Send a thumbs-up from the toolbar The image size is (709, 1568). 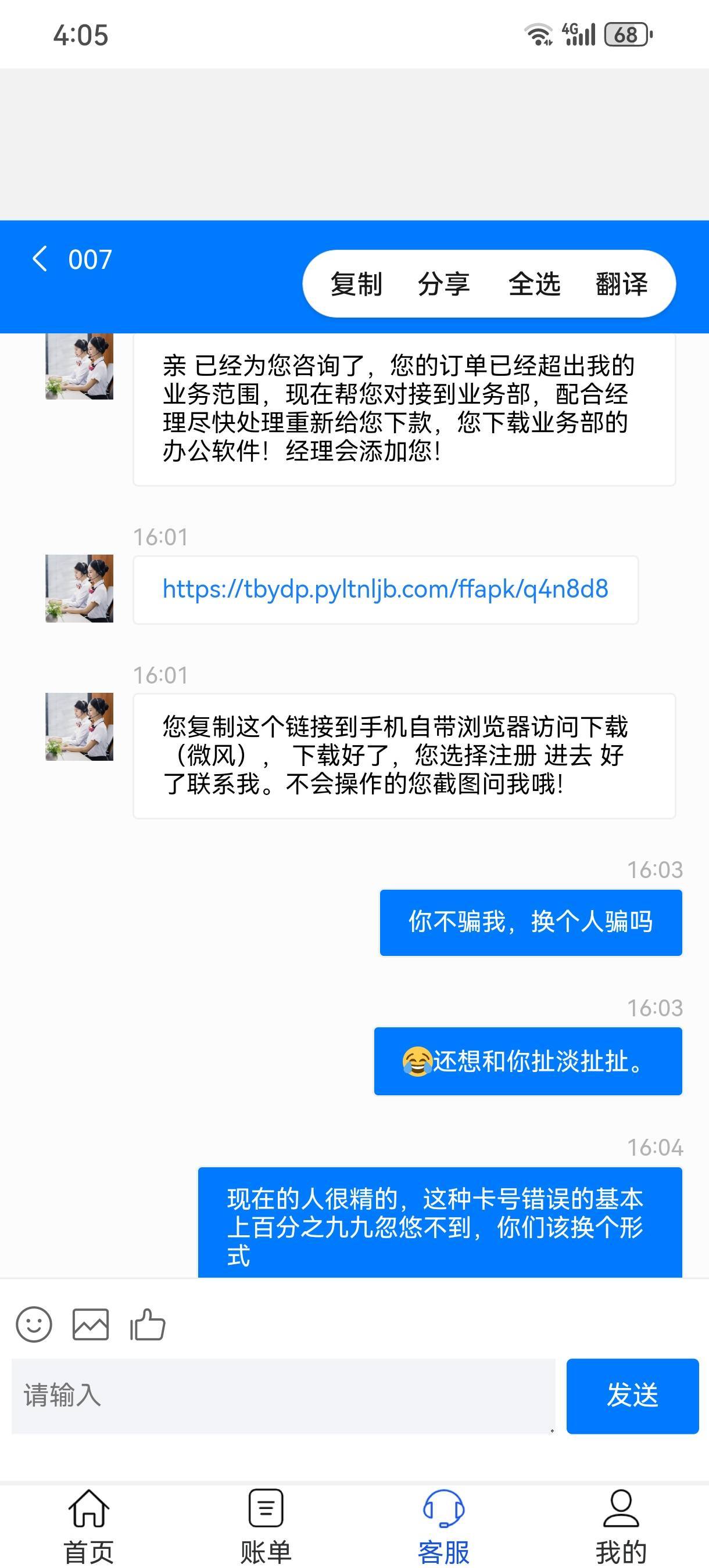[x=148, y=1324]
